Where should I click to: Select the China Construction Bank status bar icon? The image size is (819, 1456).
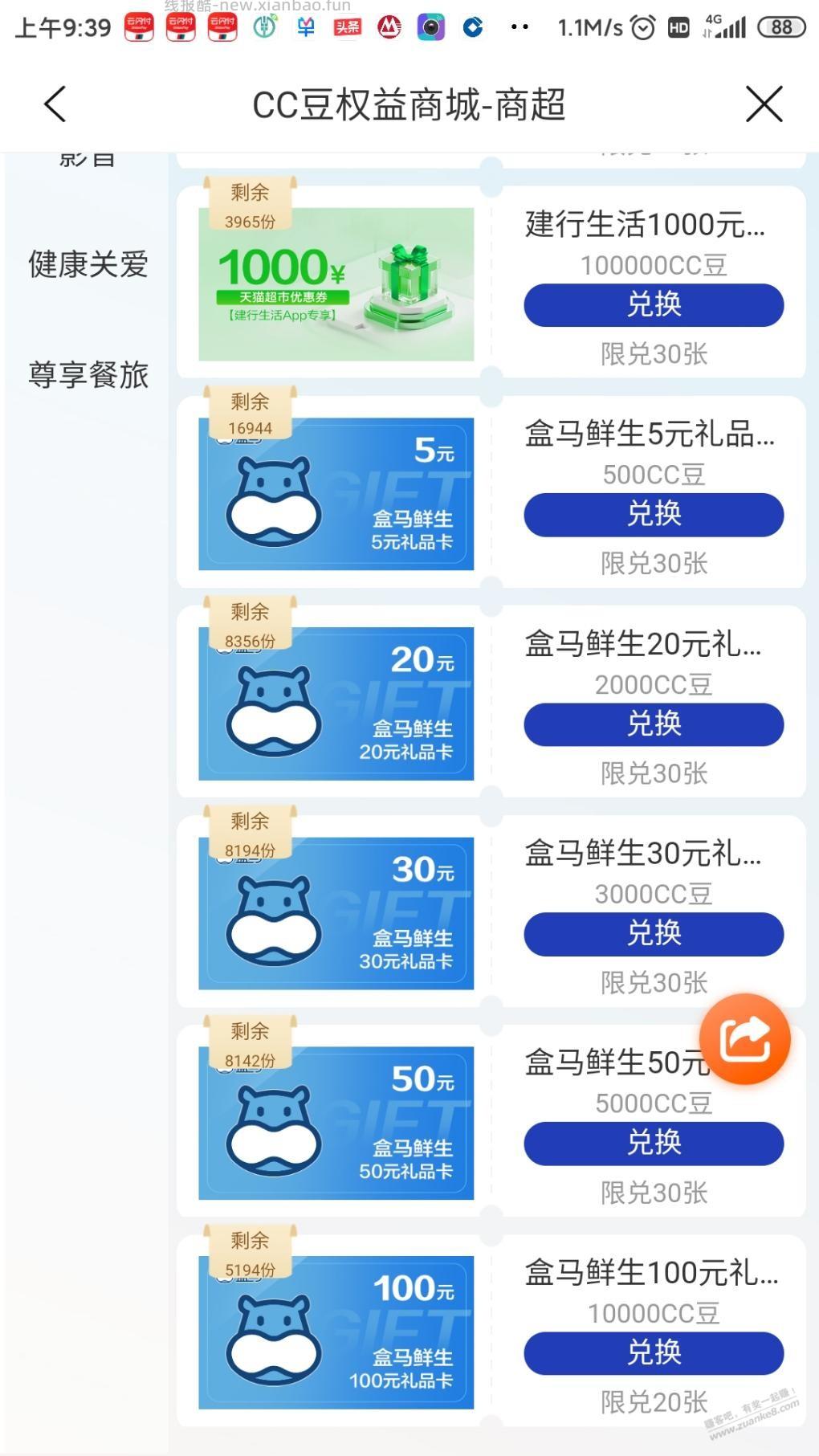(x=475, y=27)
